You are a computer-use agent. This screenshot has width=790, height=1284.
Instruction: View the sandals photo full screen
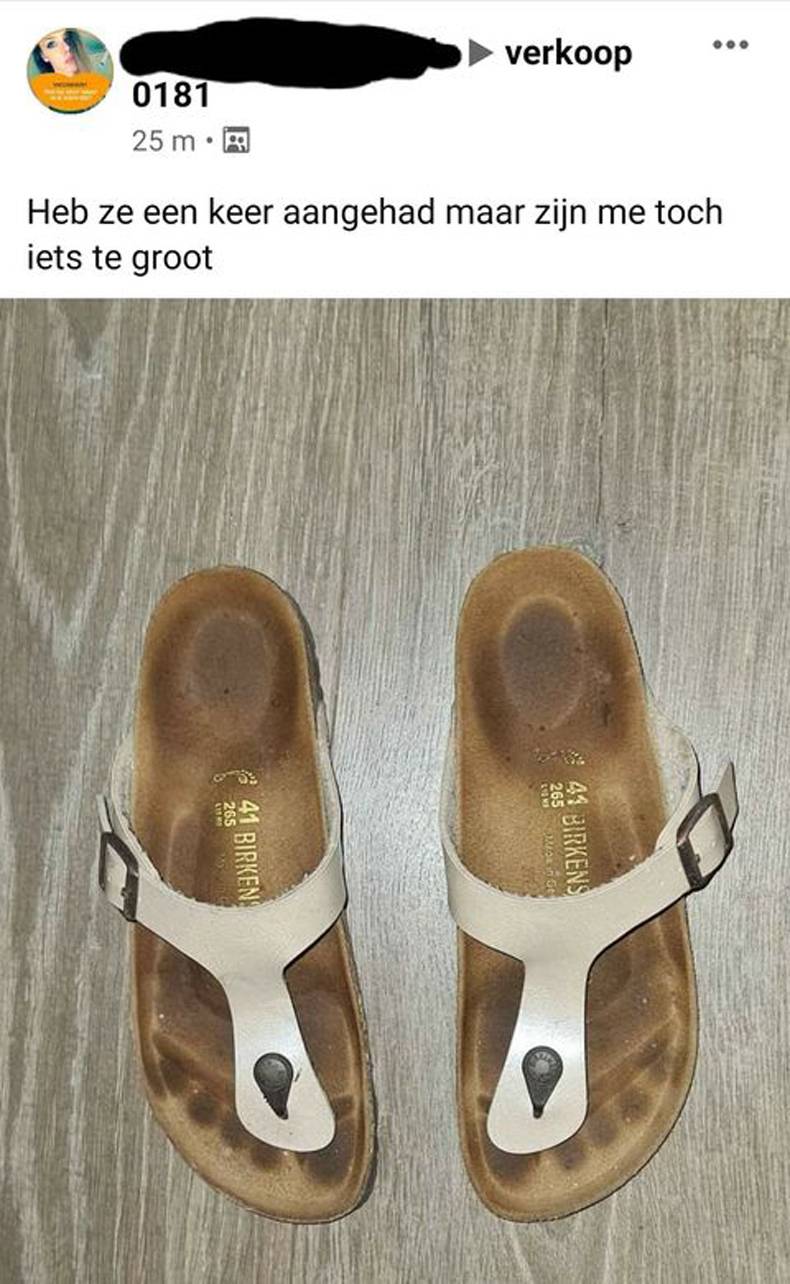pyautogui.click(x=395, y=790)
